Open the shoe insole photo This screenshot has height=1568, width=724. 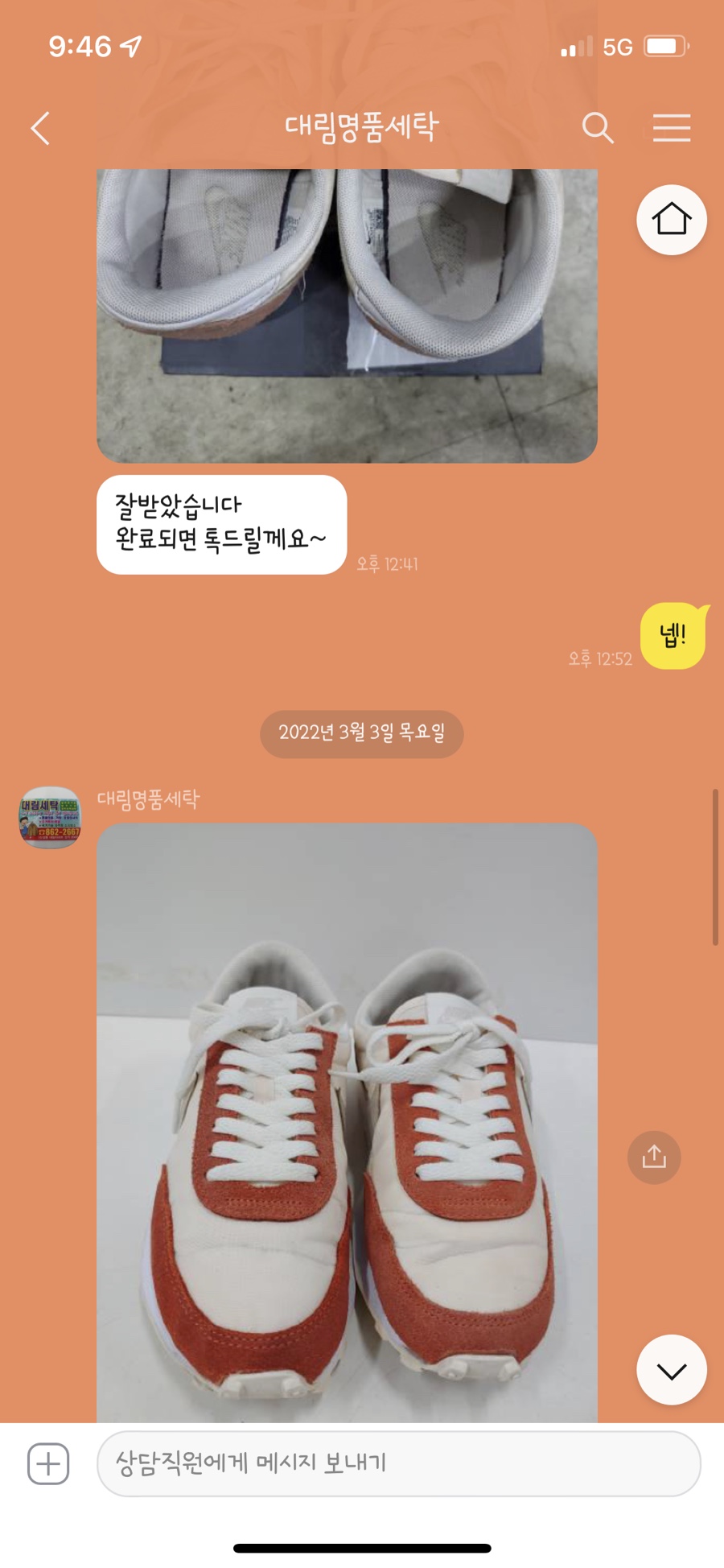[347, 314]
